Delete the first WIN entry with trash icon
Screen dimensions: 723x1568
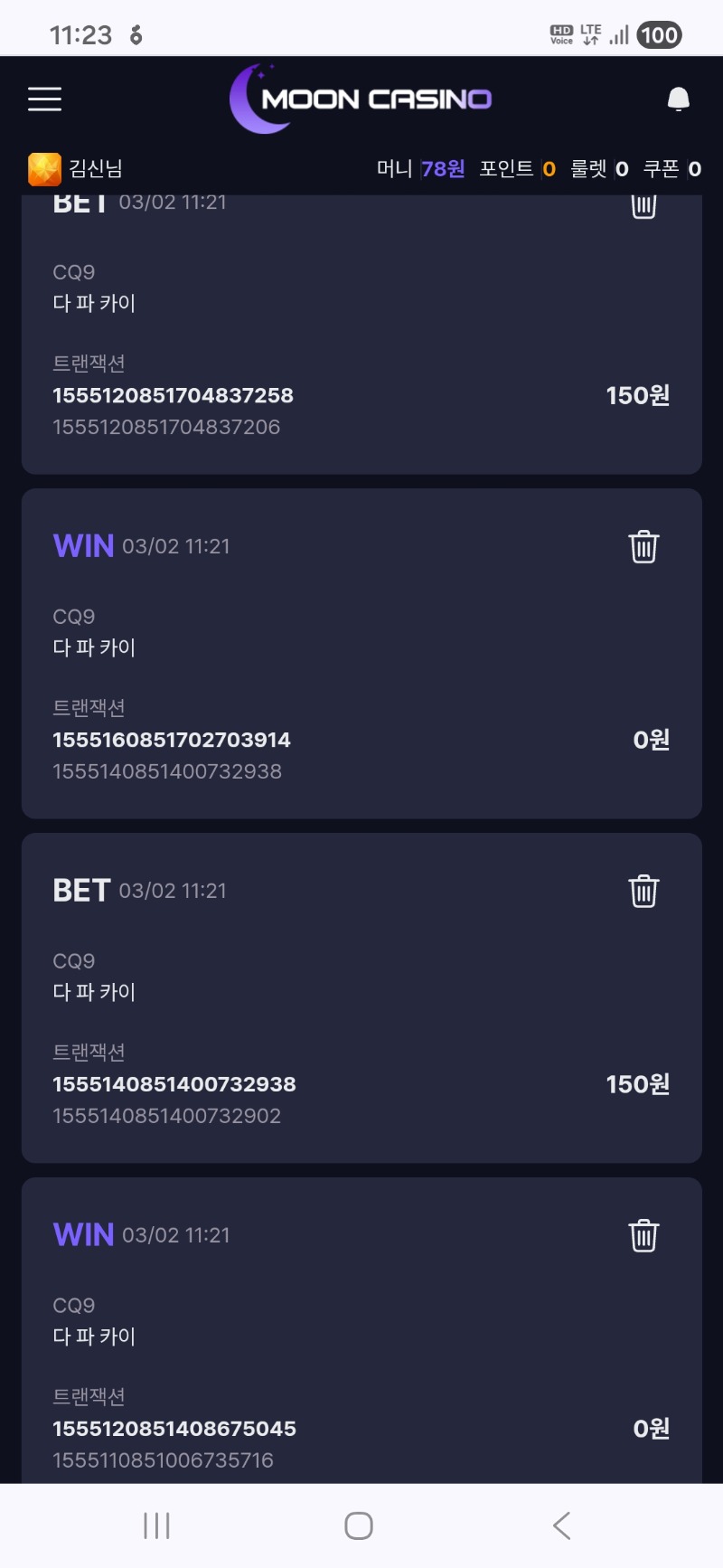643,546
